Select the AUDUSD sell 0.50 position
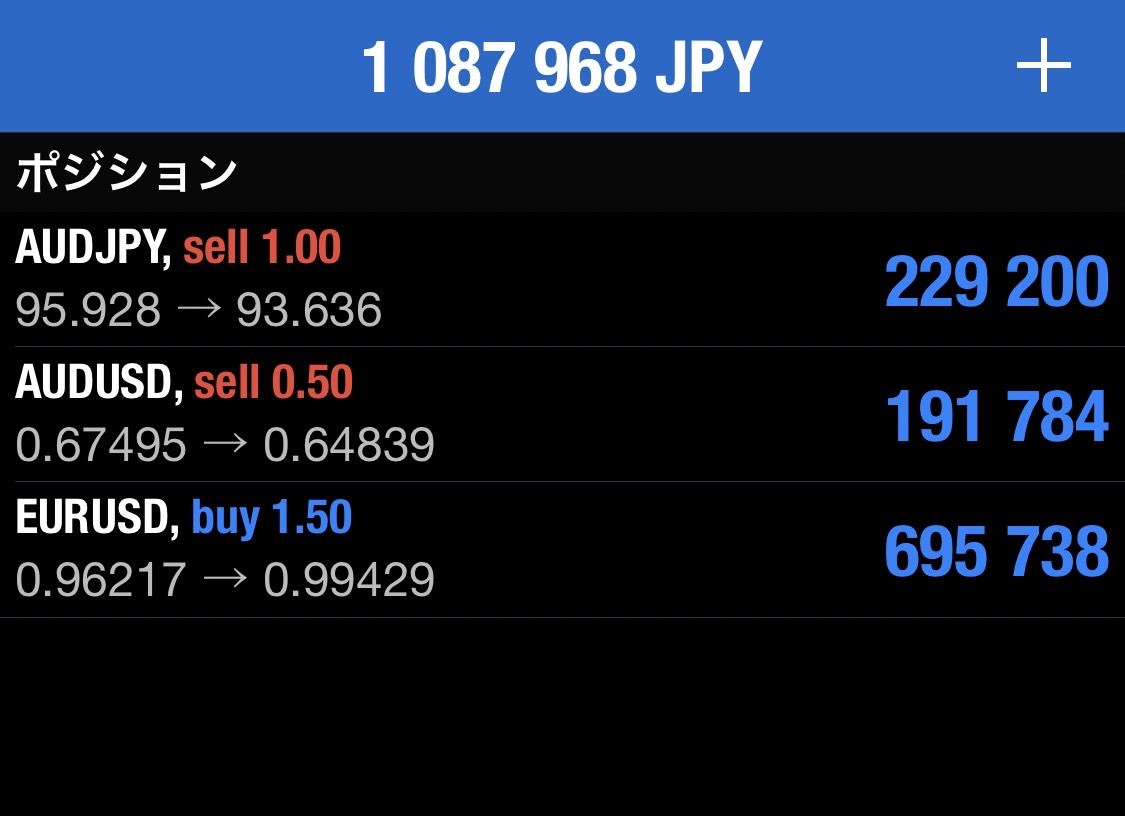1125x816 pixels. [562, 415]
